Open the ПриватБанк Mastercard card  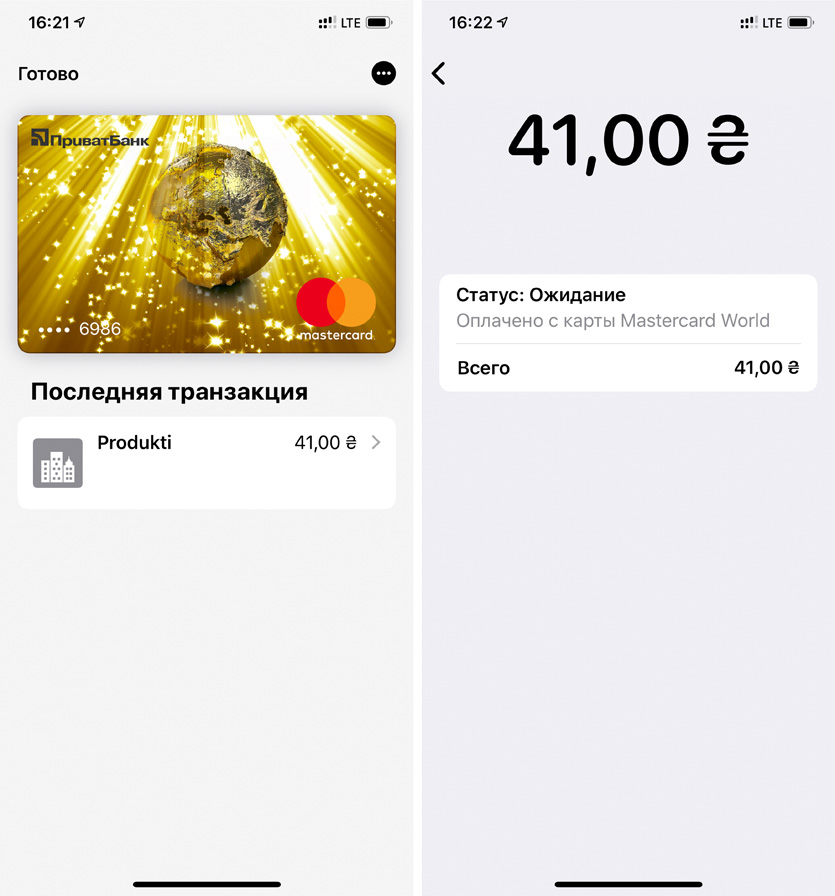(x=207, y=234)
